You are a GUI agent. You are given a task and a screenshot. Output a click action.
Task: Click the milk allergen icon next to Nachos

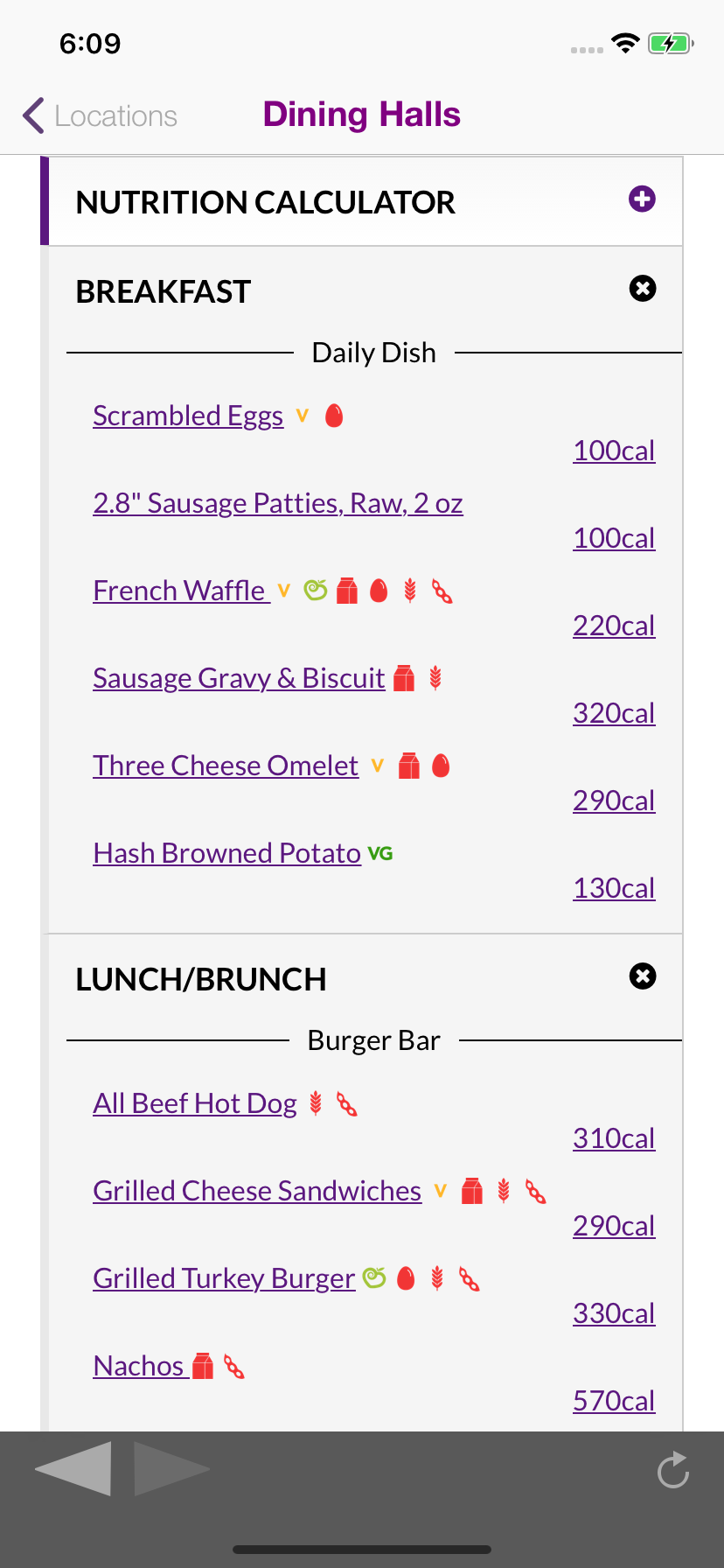[202, 1365]
